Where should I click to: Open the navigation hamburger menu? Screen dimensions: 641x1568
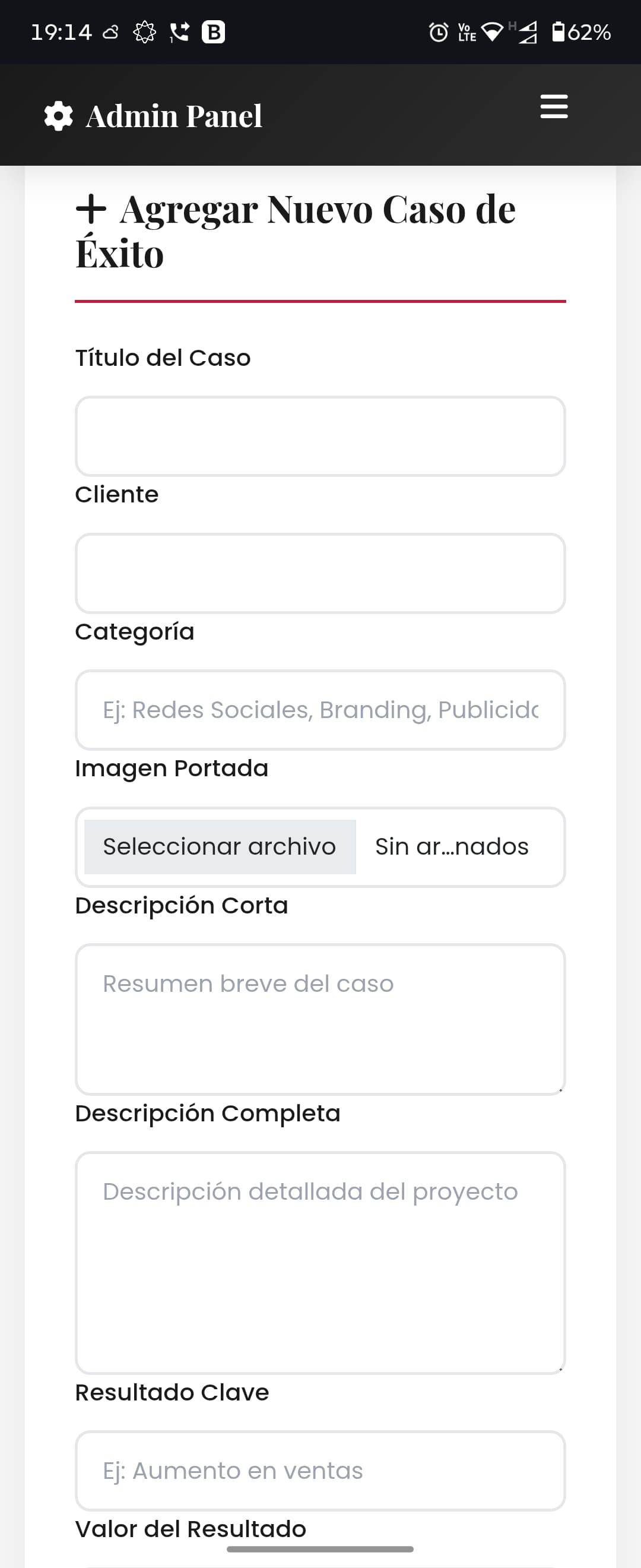(553, 108)
